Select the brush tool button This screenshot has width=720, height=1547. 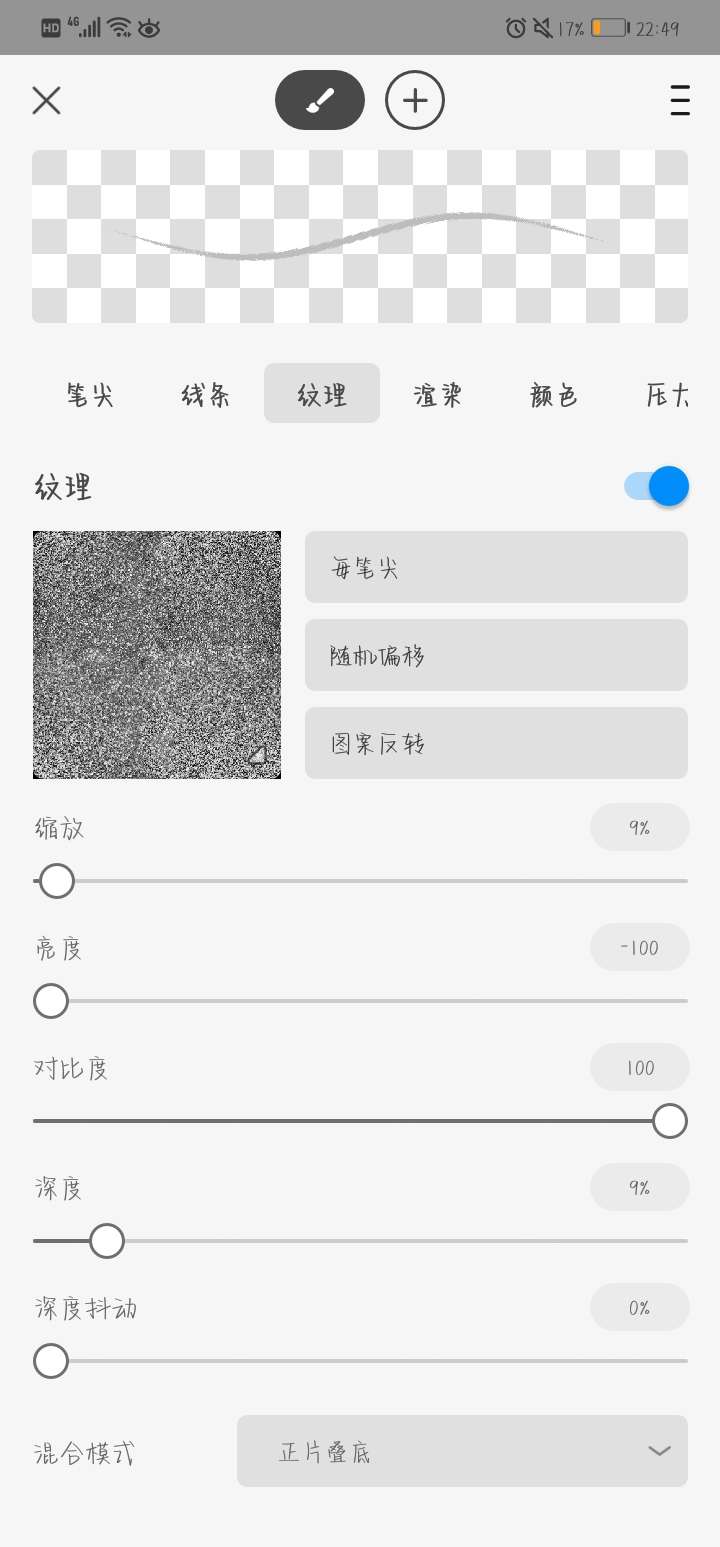click(320, 100)
